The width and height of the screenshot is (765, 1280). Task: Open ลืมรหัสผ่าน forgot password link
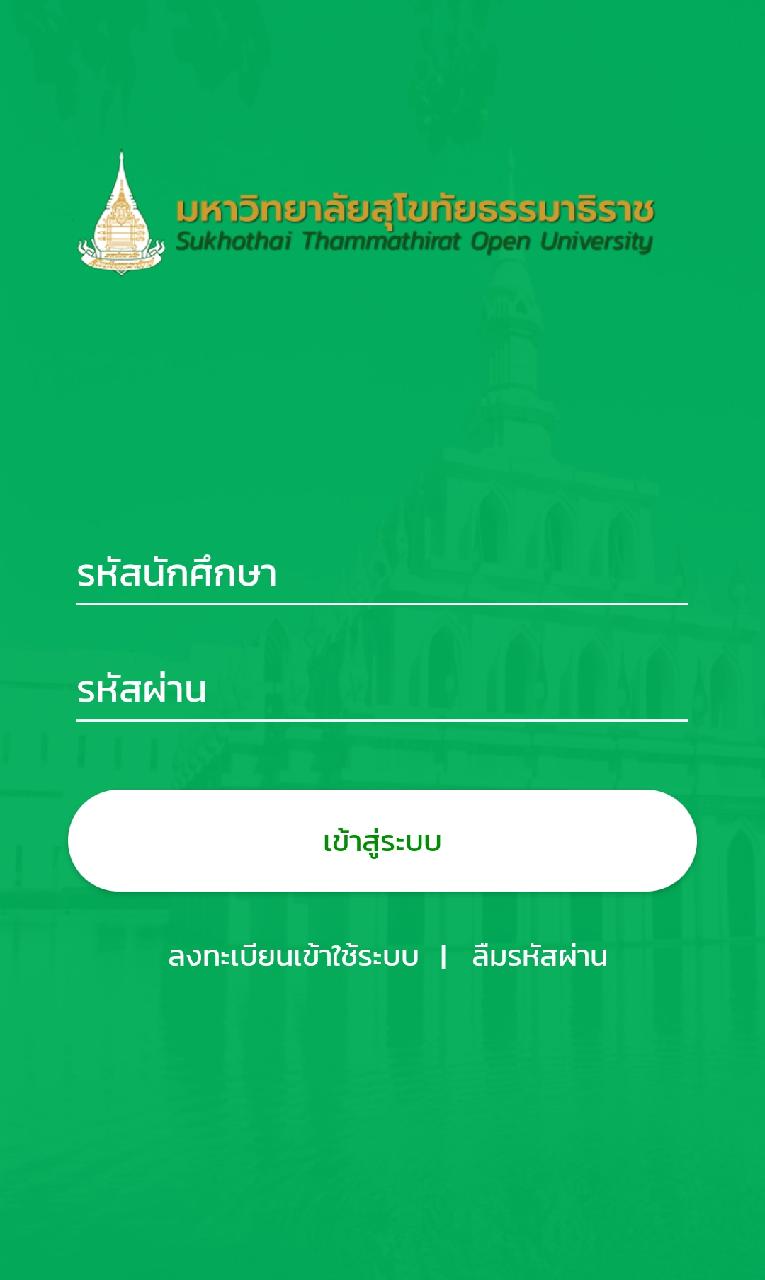pyautogui.click(x=539, y=956)
